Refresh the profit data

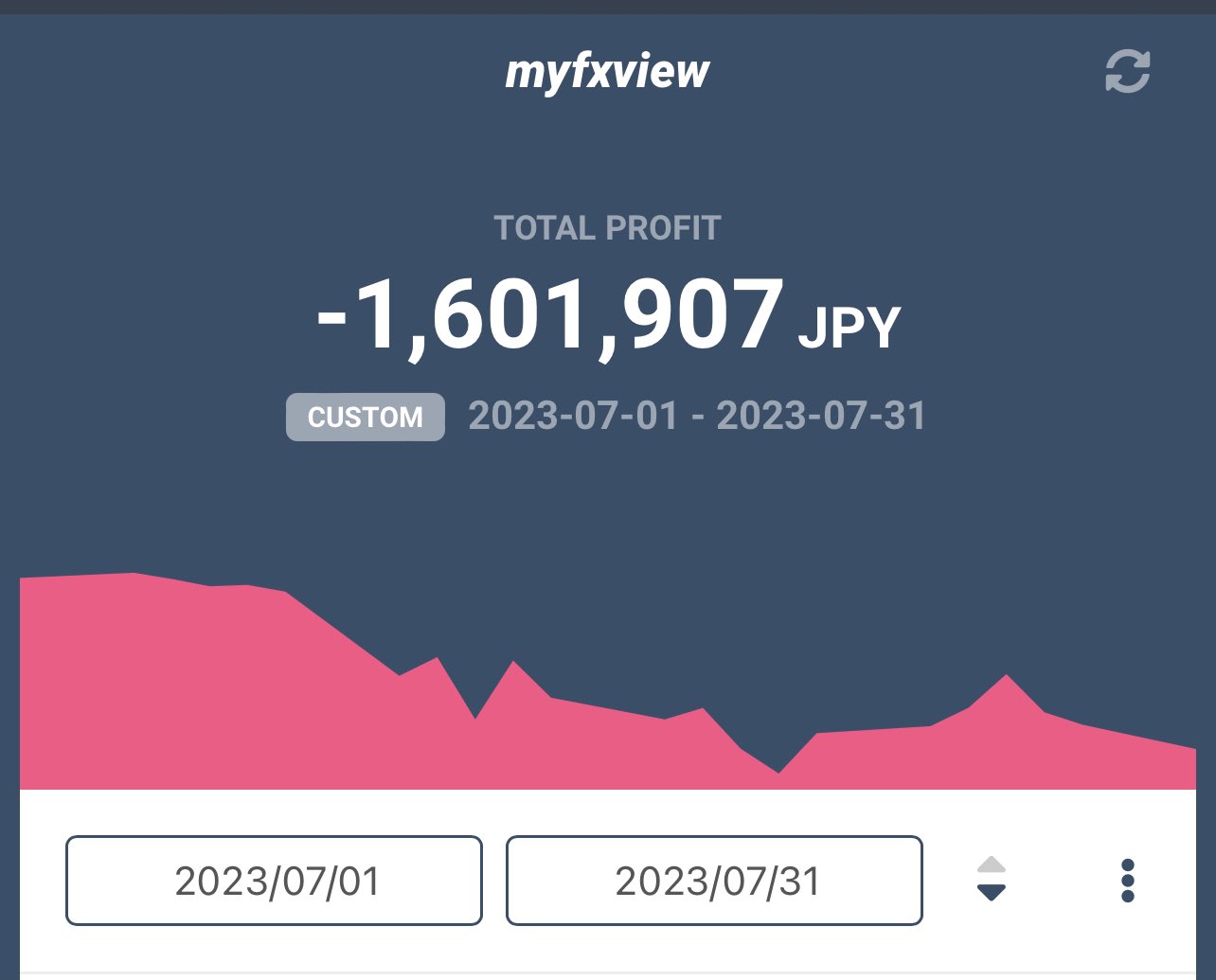pos(1127,72)
